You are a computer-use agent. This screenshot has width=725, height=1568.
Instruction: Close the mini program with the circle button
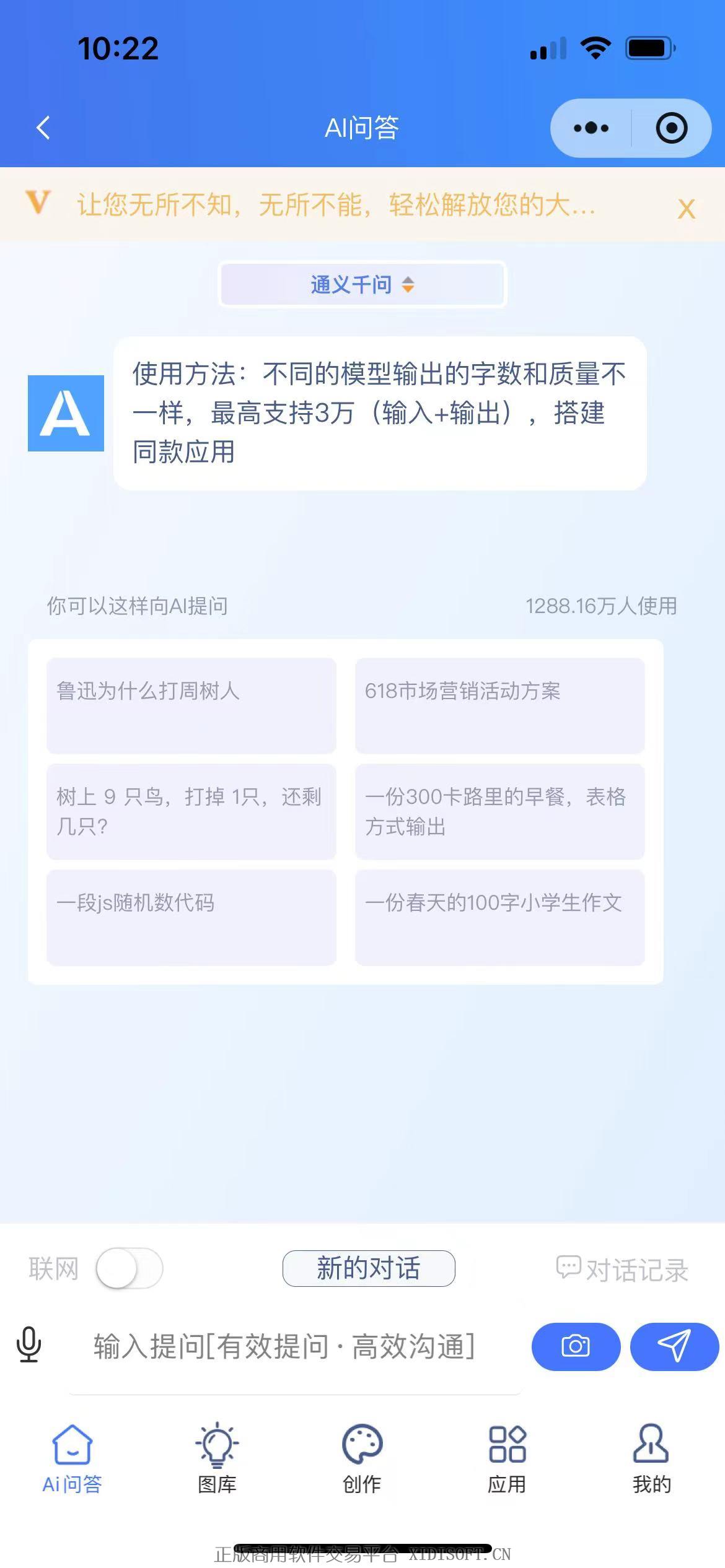pyautogui.click(x=671, y=128)
